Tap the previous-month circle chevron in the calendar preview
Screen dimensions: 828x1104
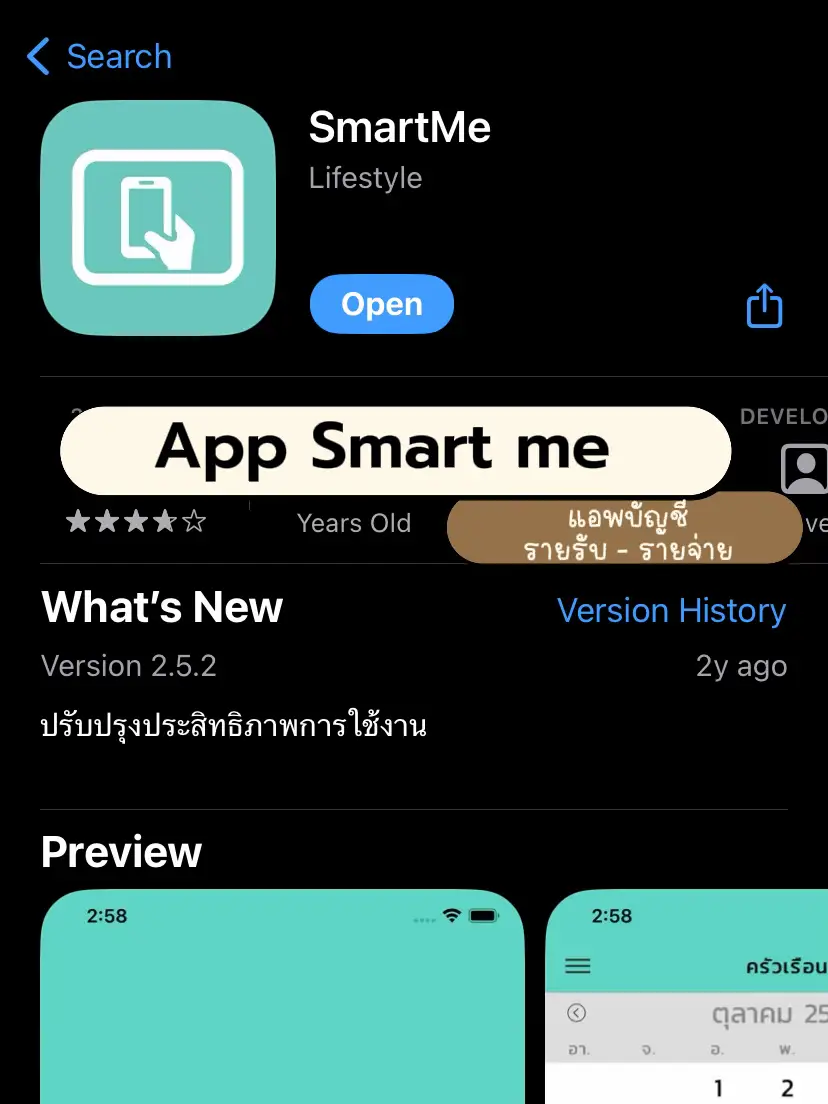(x=577, y=1013)
